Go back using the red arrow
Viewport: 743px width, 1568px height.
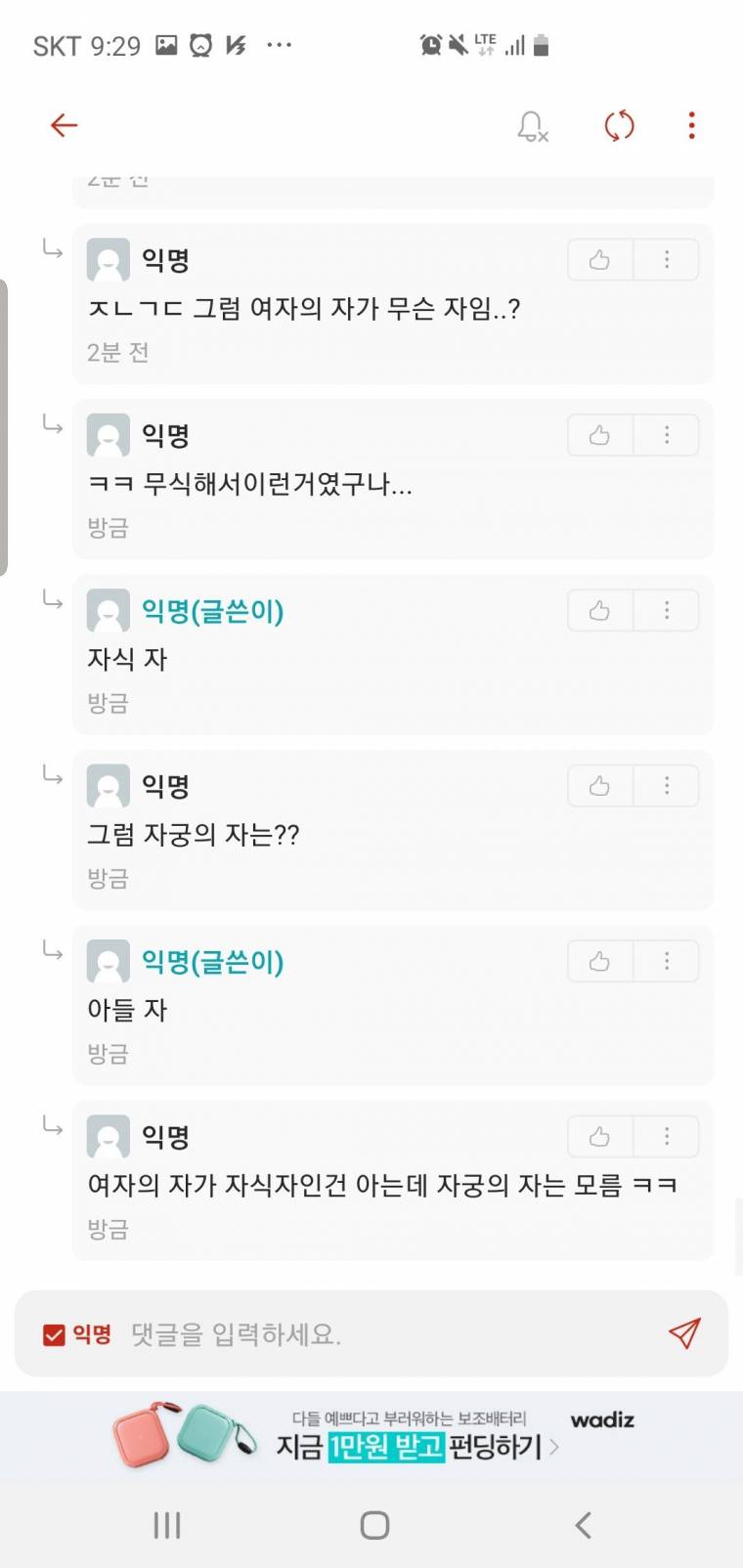64,125
